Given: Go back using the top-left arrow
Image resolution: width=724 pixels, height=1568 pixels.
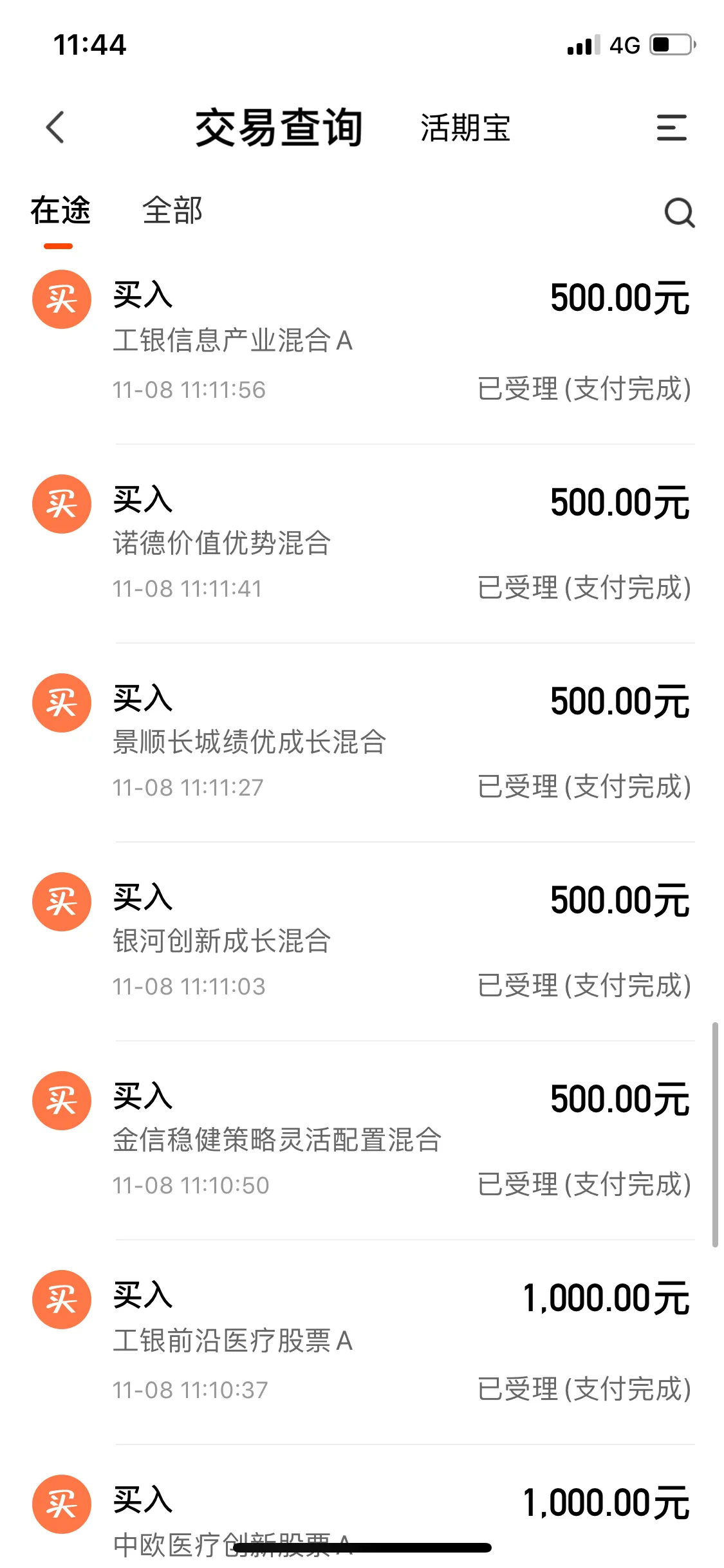Looking at the screenshot, I should click(x=55, y=127).
